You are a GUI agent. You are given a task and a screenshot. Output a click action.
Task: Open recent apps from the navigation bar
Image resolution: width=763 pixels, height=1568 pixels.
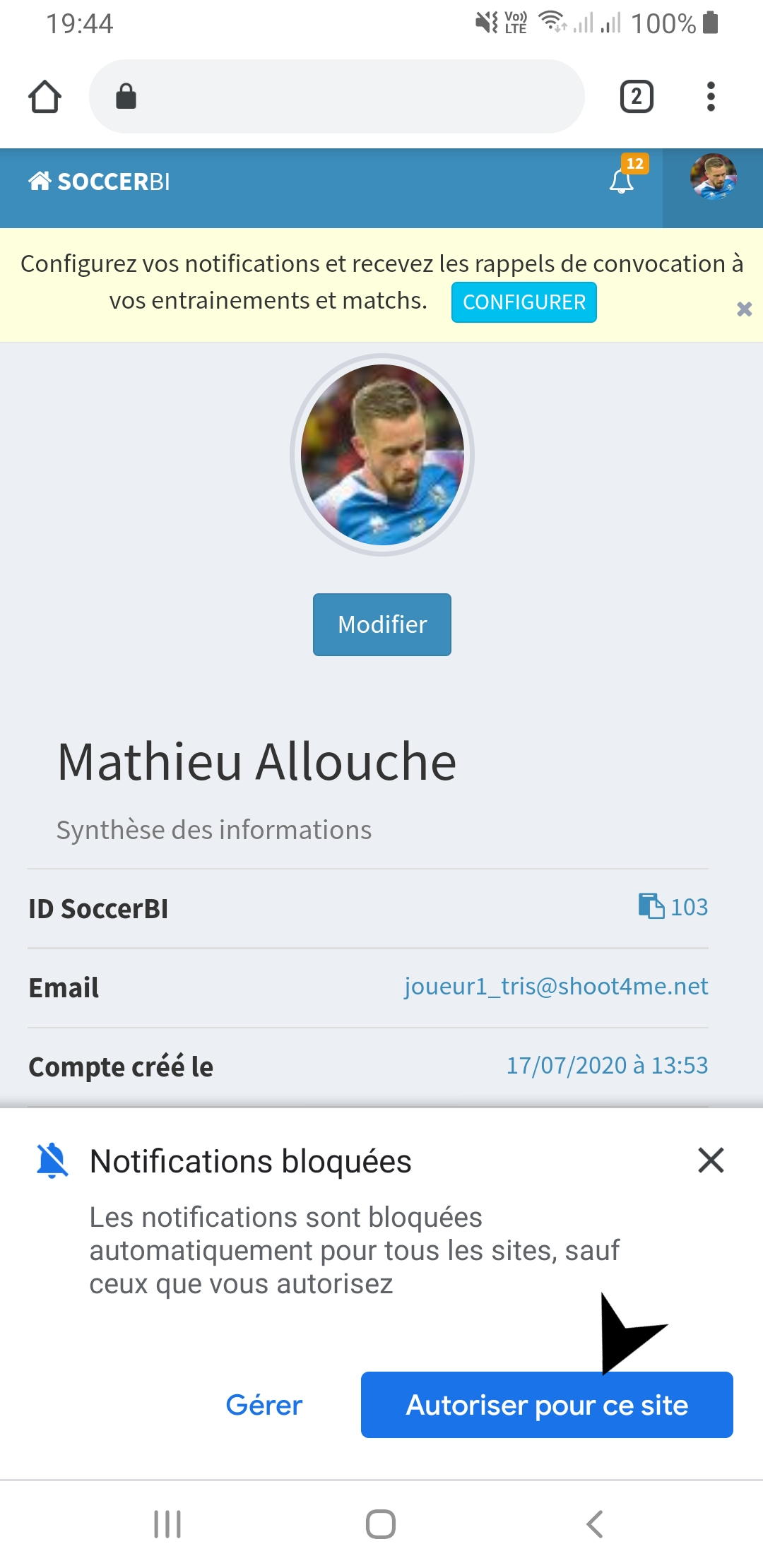[x=167, y=1524]
